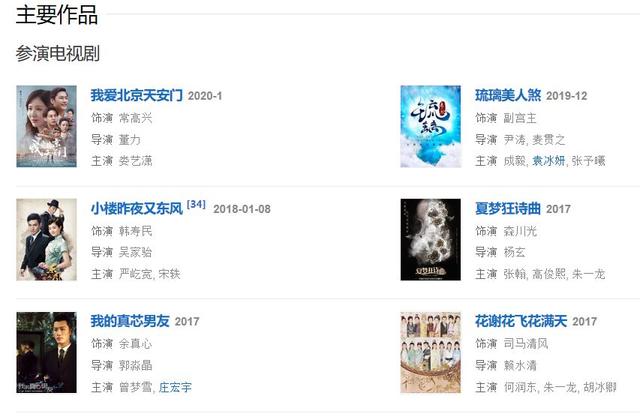Open actress link 袁冰妍
640x420 pixels.
pyautogui.click(x=548, y=160)
